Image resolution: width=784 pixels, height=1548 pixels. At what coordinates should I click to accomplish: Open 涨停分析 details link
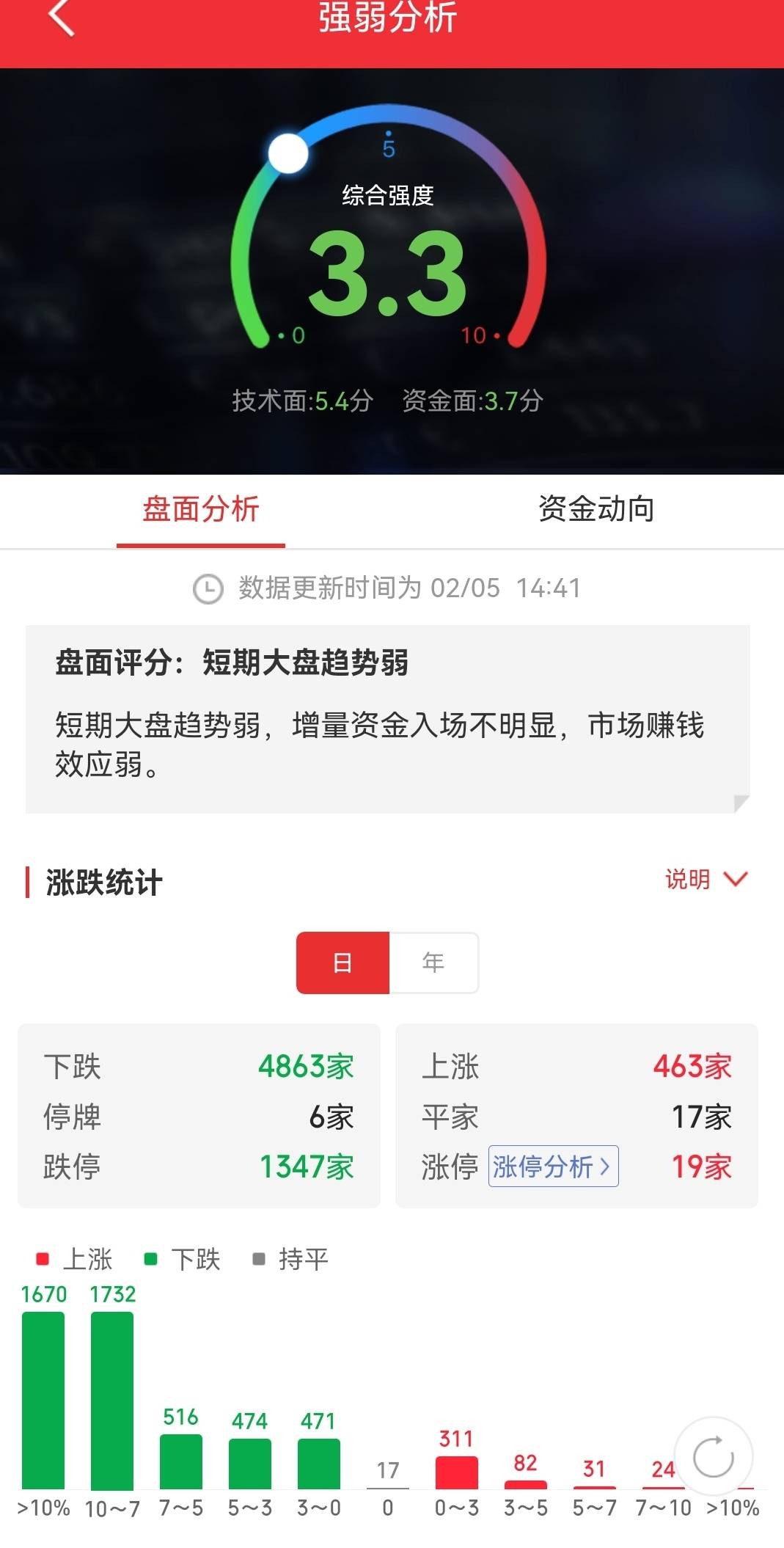click(553, 1166)
